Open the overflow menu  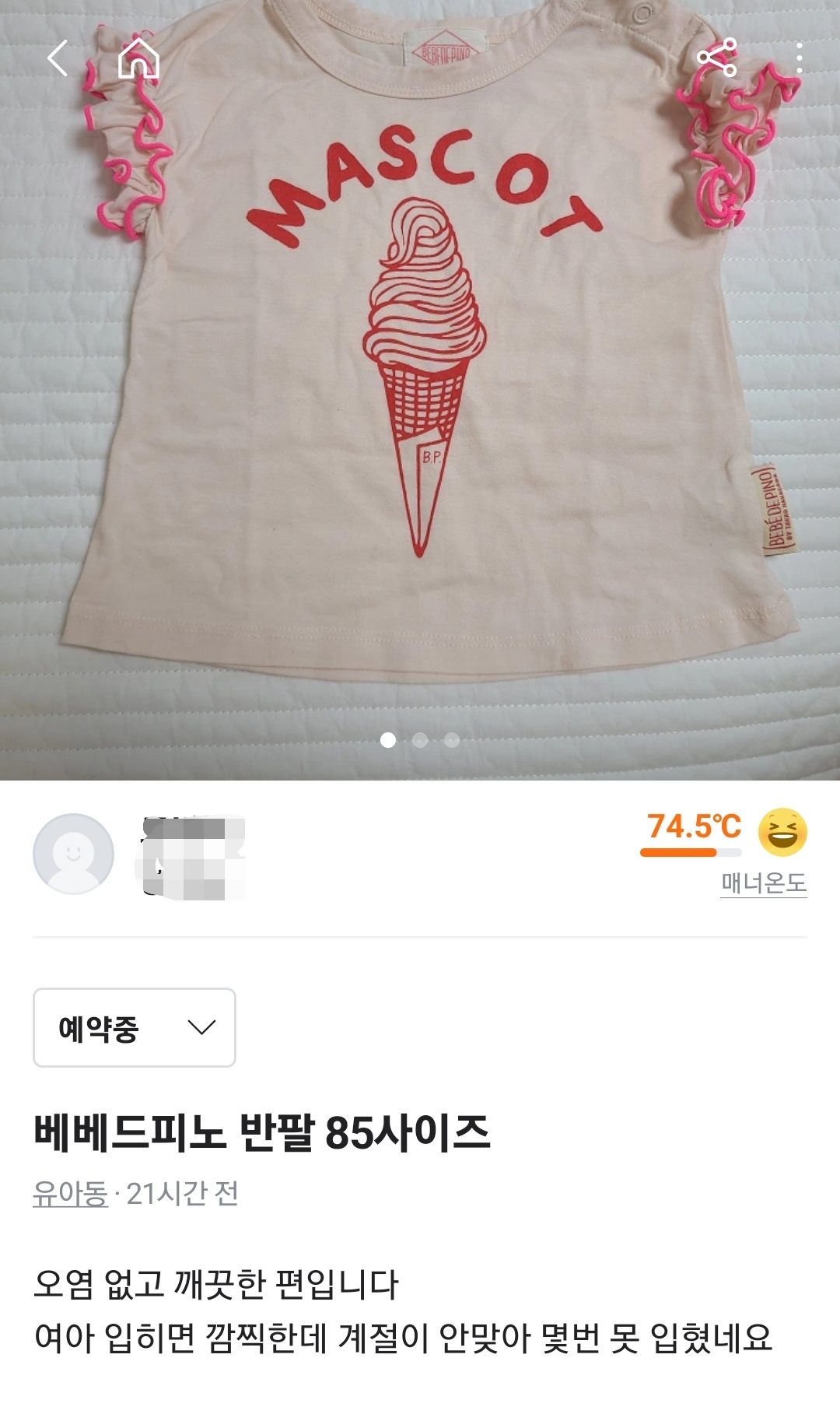[x=799, y=58]
